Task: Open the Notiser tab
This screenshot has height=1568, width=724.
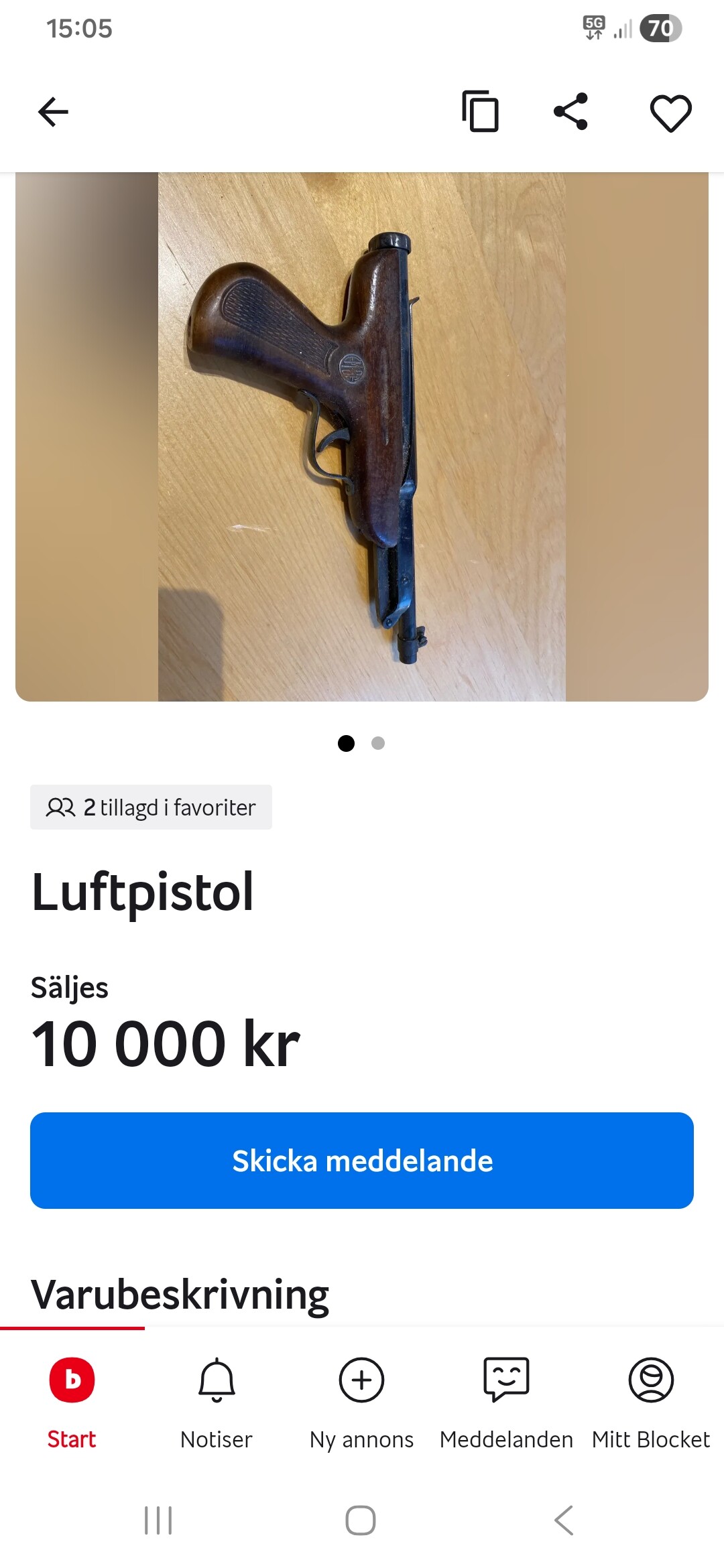Action: pos(217,1397)
